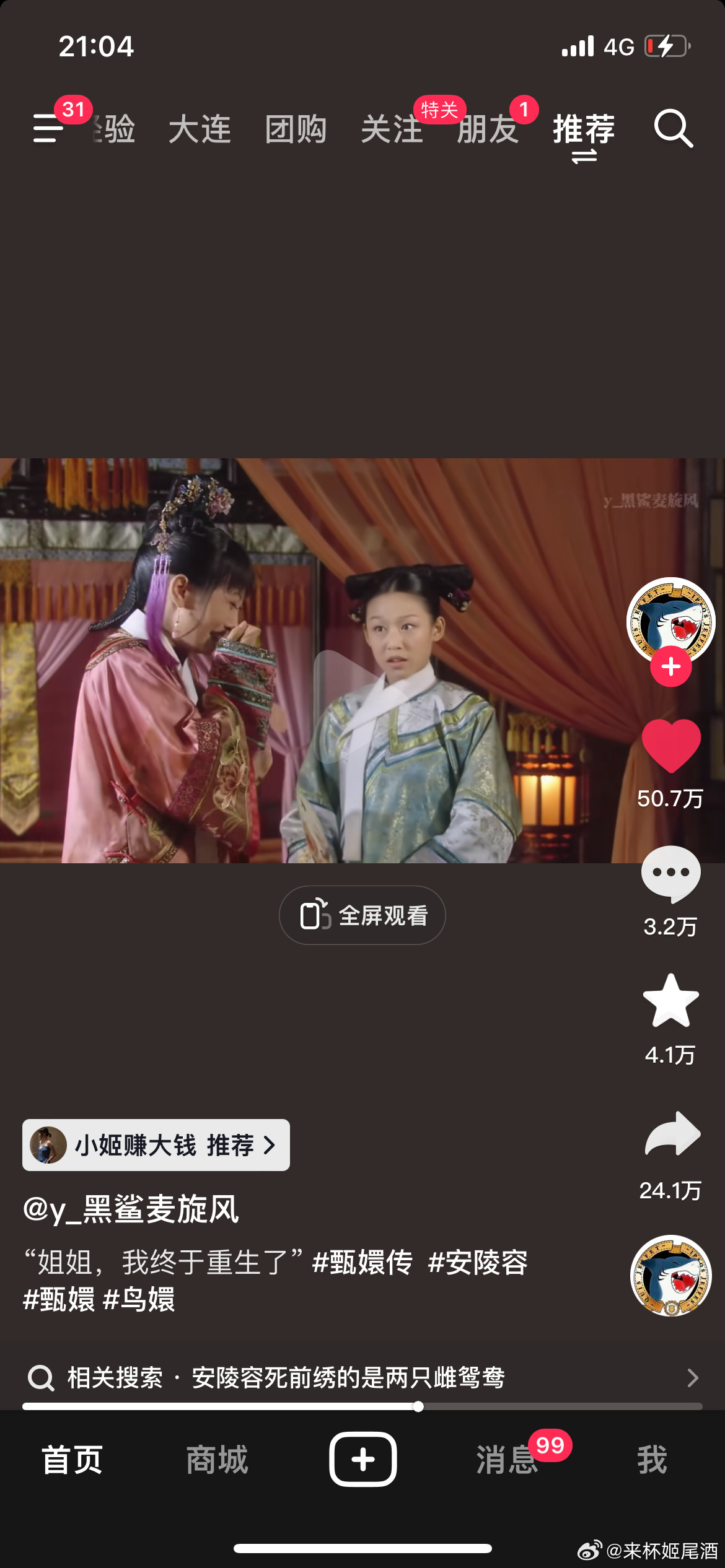Go to the 商城 tab
The image size is (725, 1568).
217,1460
